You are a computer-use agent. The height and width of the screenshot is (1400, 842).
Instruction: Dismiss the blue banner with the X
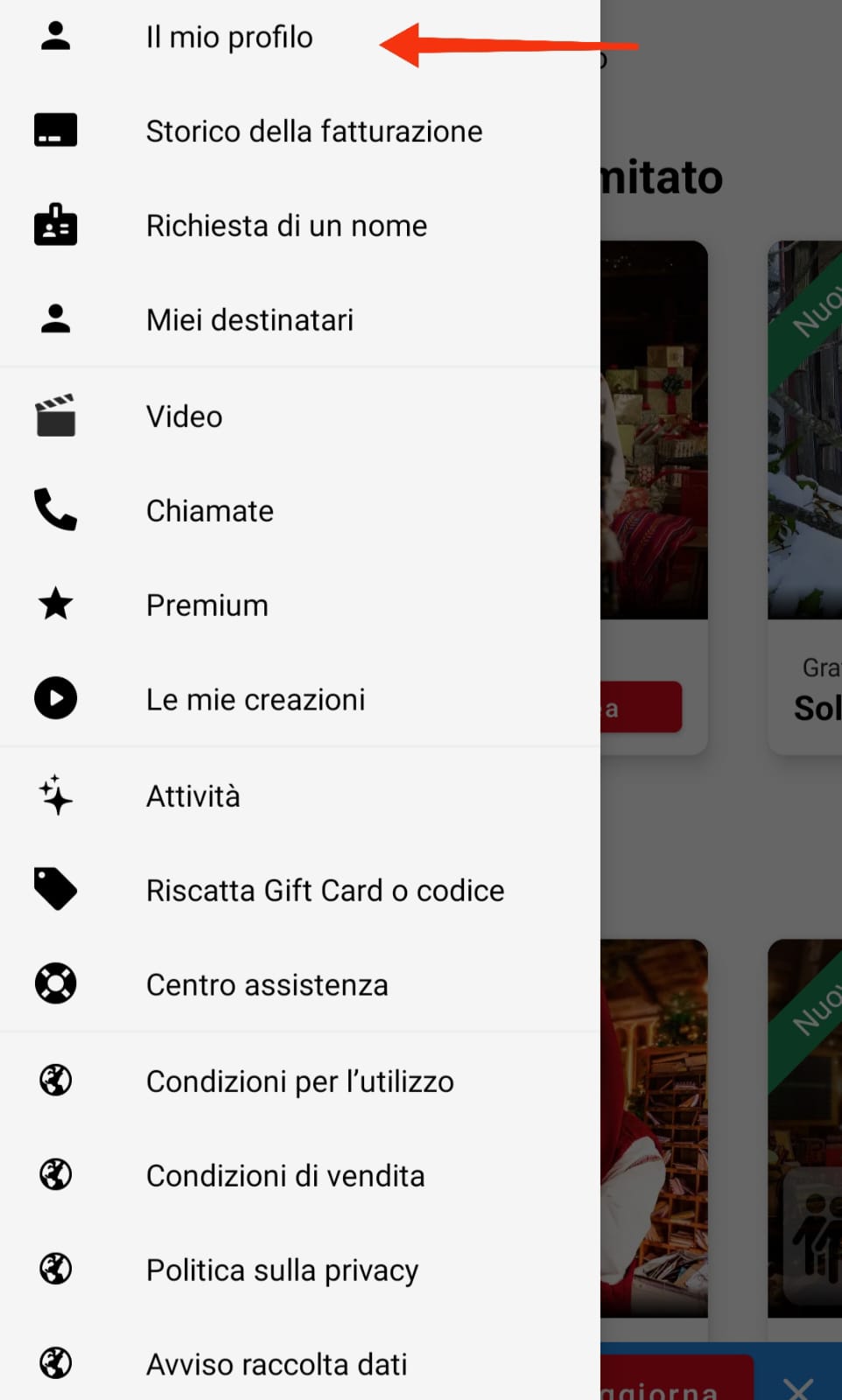[x=797, y=1386]
